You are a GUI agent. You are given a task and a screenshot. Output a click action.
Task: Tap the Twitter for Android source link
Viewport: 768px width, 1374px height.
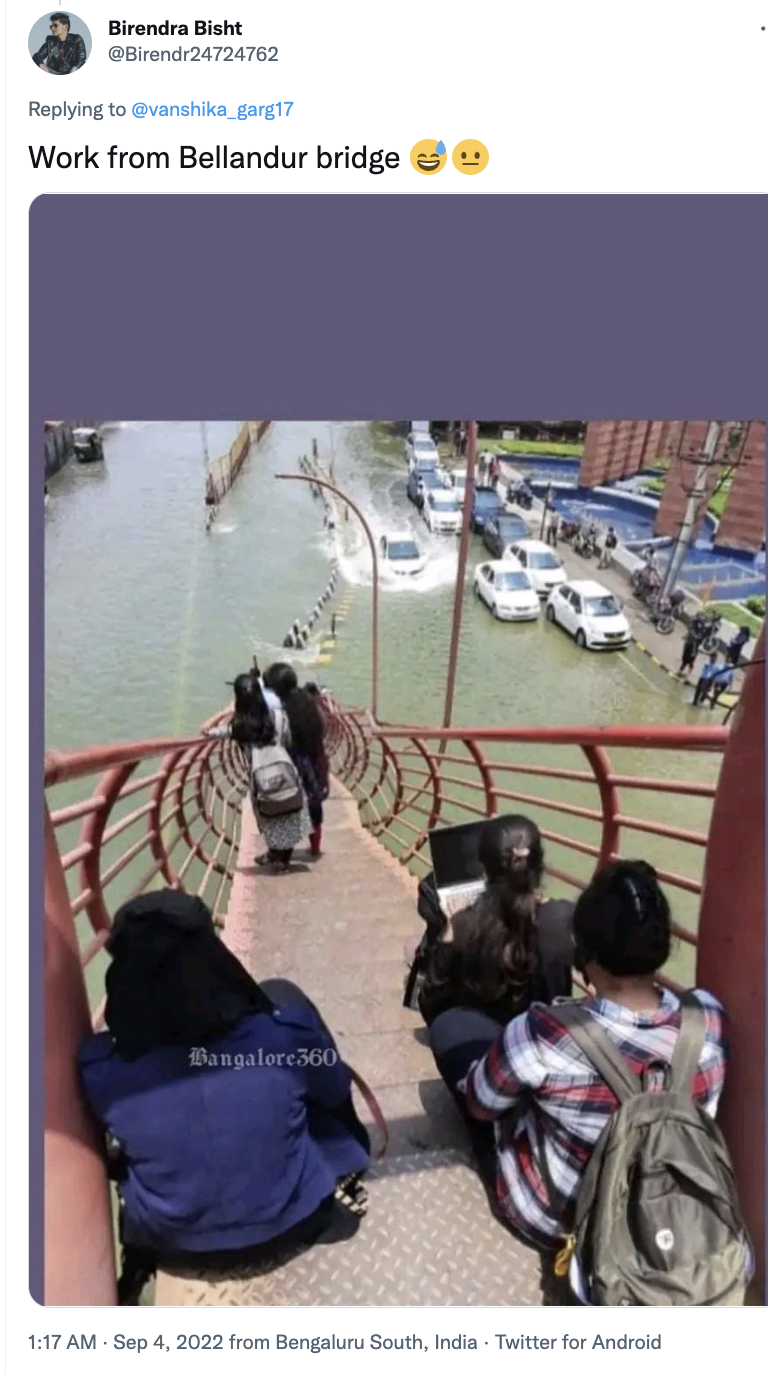pyautogui.click(x=578, y=1342)
